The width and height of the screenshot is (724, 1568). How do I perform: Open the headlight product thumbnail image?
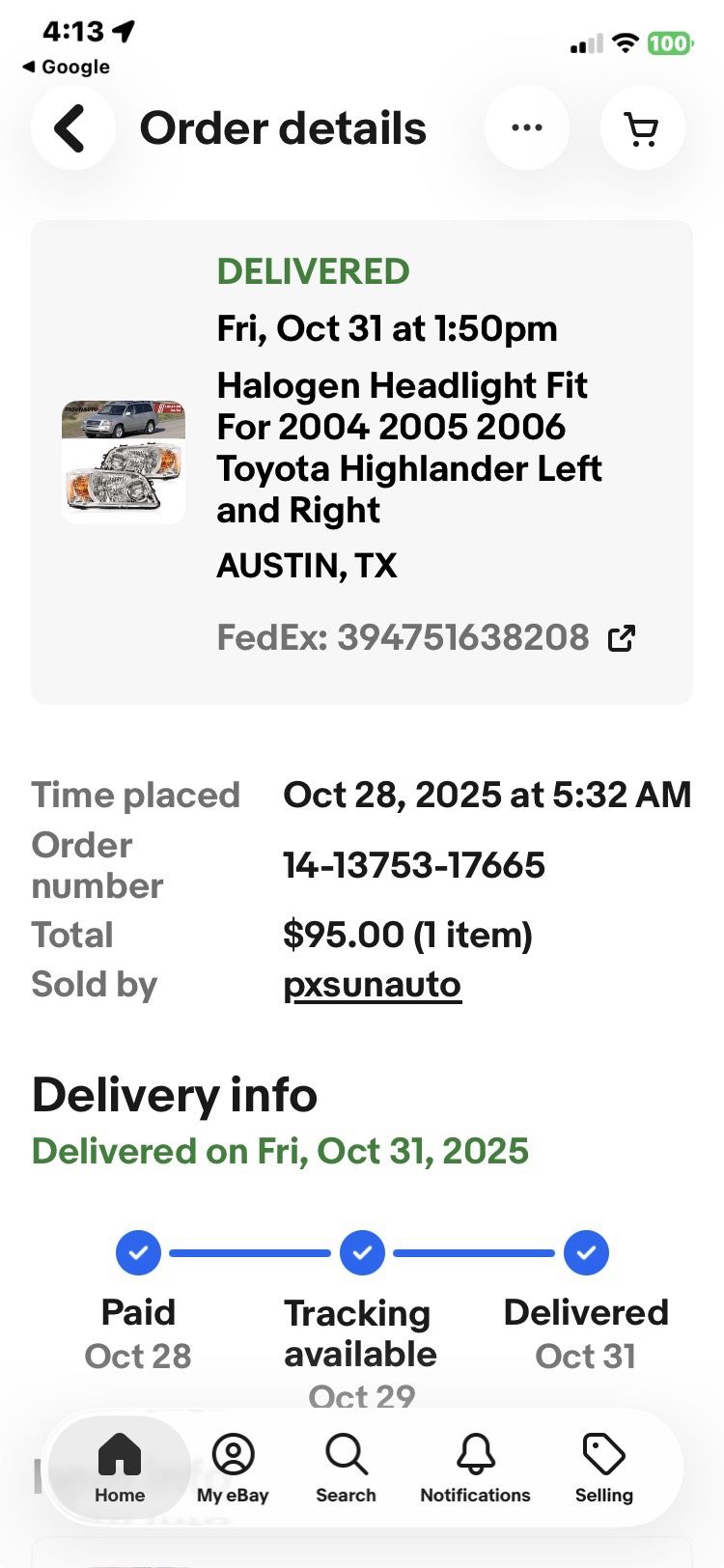pos(124,458)
